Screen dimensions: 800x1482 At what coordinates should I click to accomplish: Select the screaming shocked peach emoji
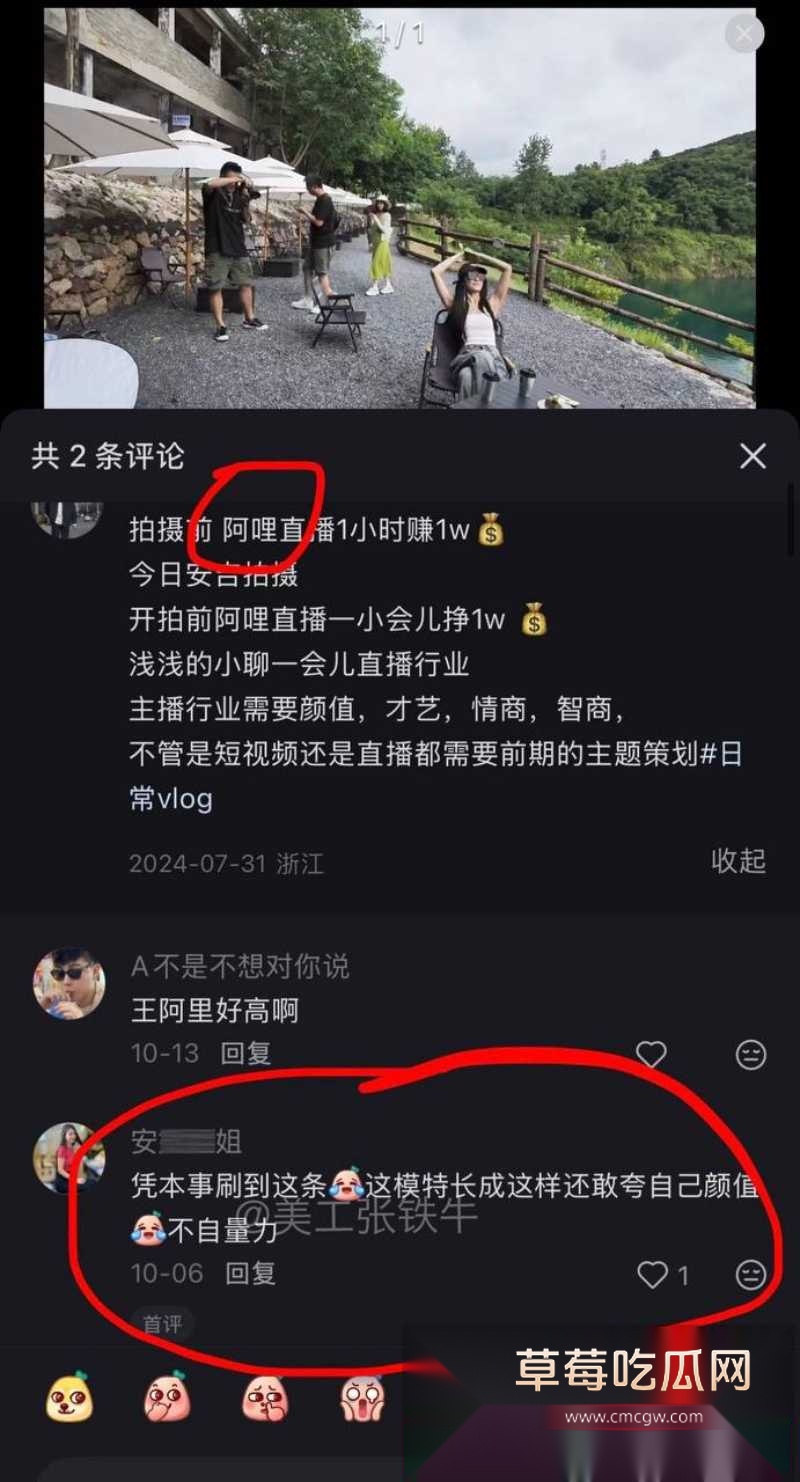tap(361, 1400)
